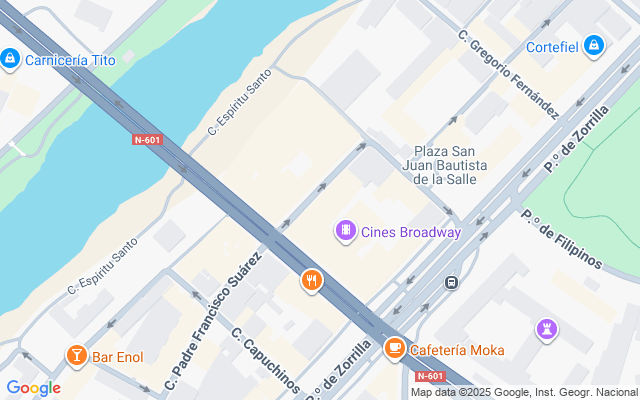
Task: Open Cafetería Moka café marker
Action: pyautogui.click(x=395, y=349)
